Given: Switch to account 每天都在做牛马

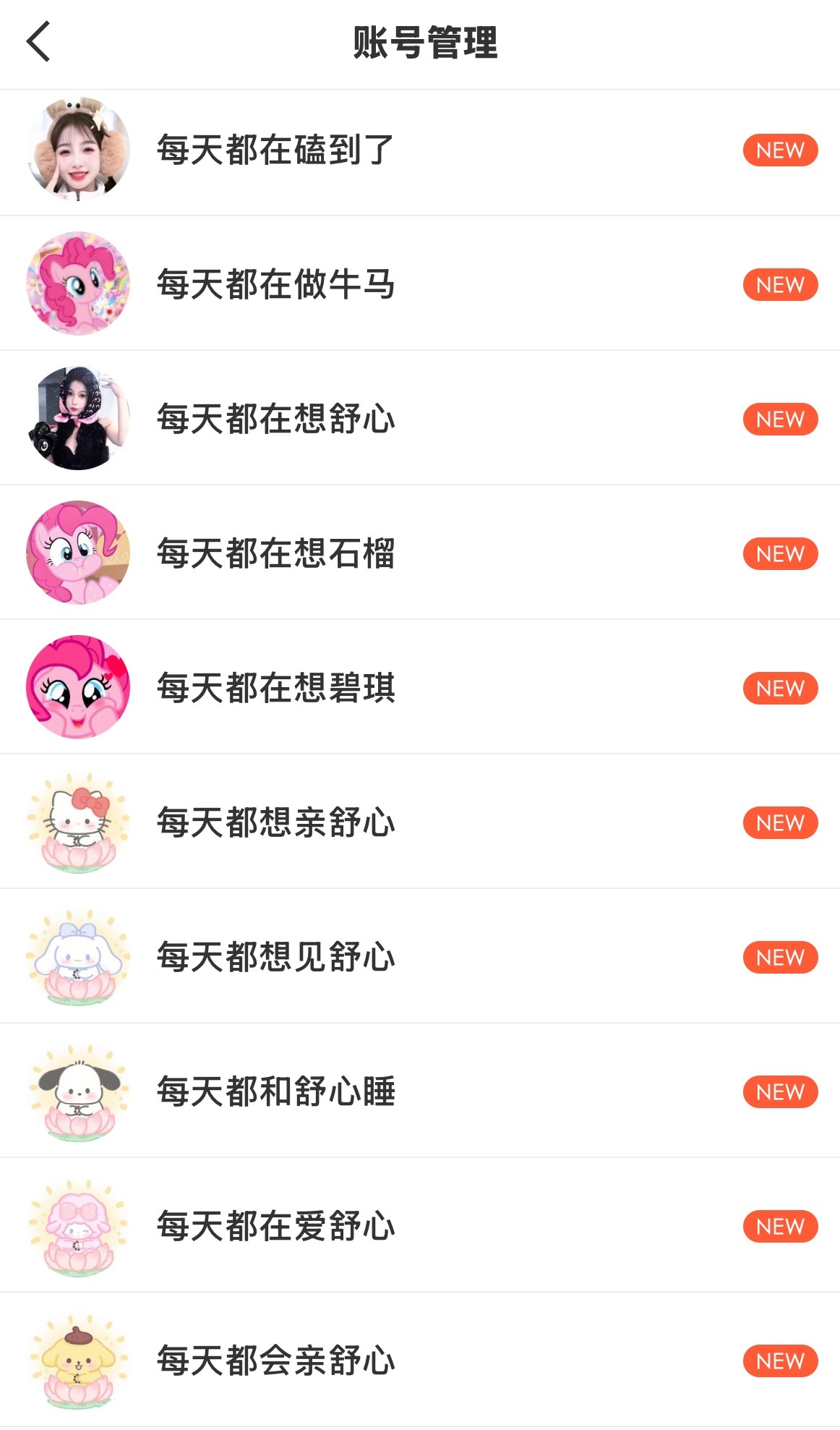Looking at the screenshot, I should coord(276,284).
